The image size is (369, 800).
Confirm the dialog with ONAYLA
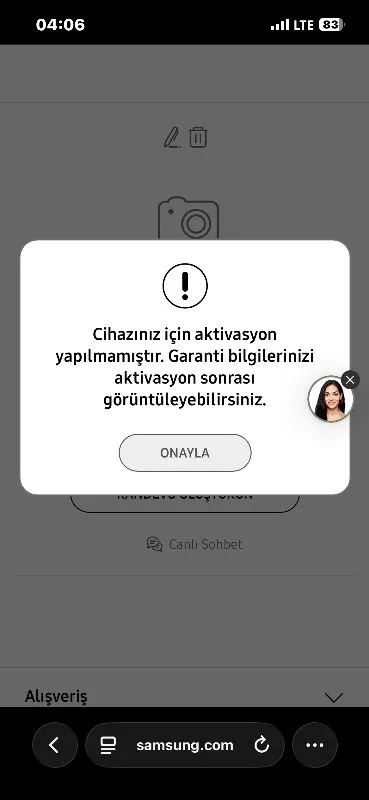185,453
